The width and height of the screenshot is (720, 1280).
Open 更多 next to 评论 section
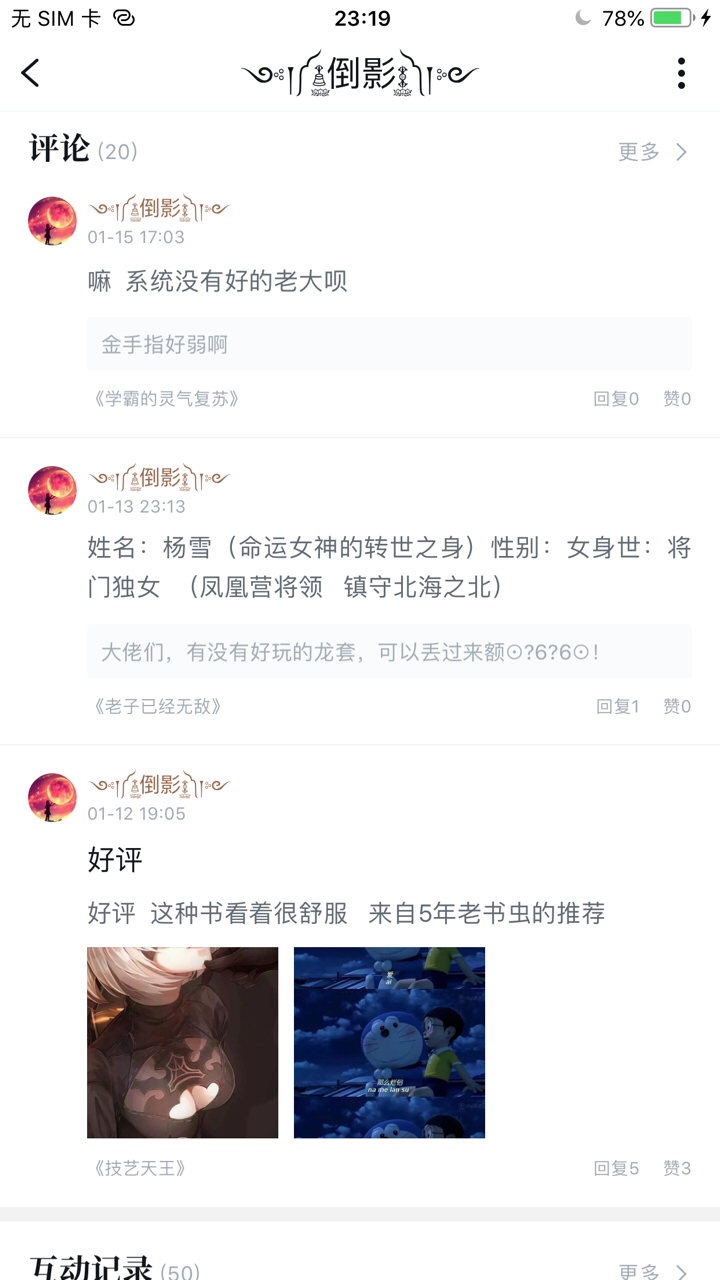(652, 152)
